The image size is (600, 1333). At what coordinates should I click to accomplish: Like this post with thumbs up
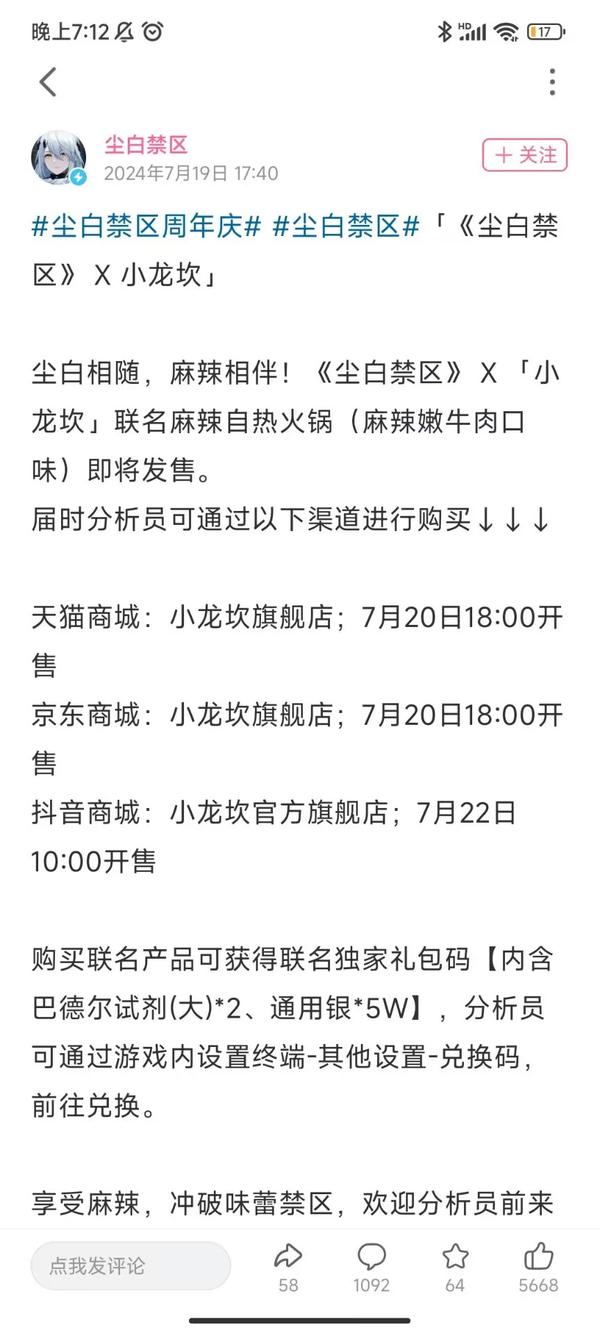pos(538,1266)
